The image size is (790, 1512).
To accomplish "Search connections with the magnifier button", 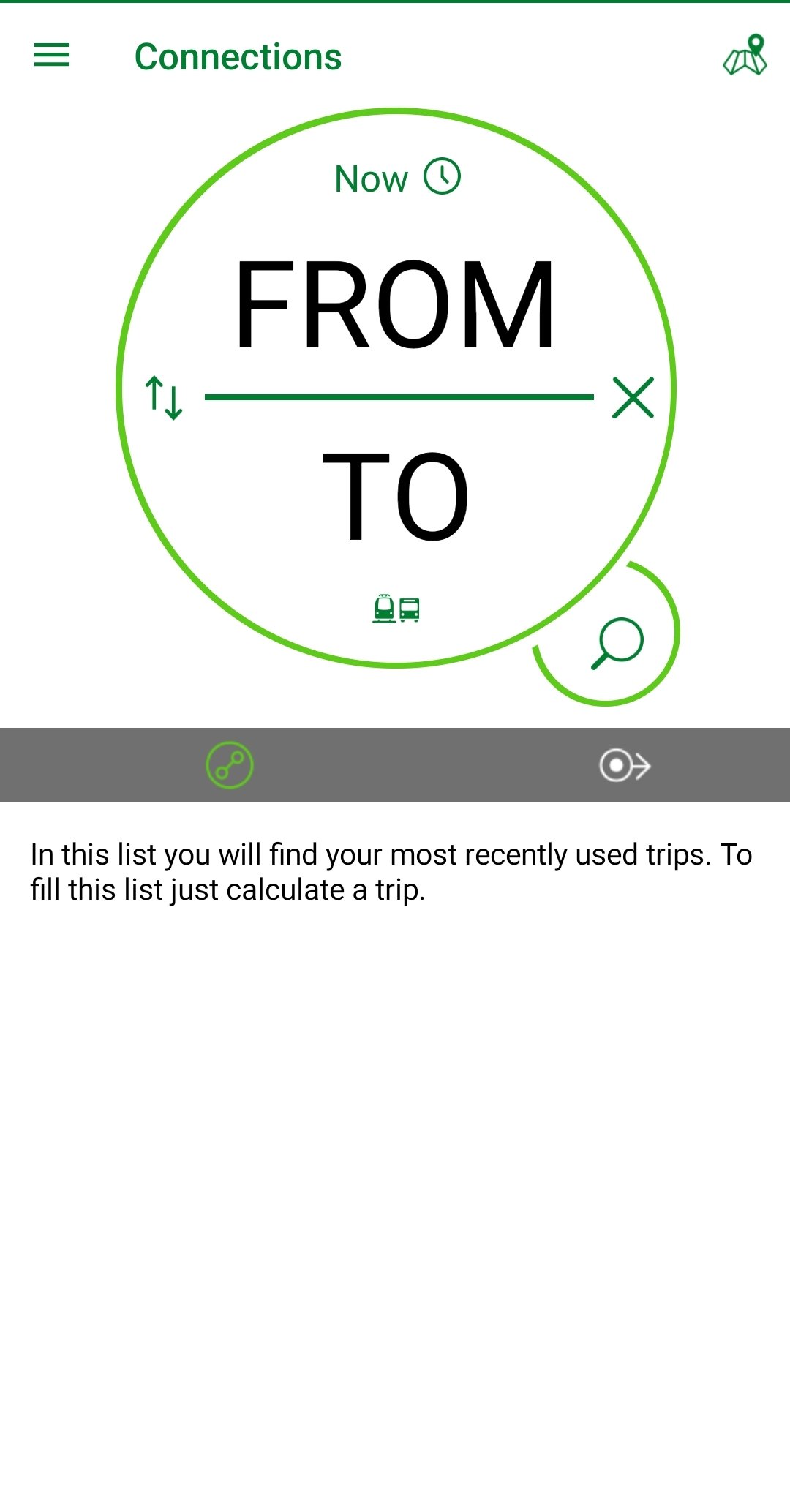I will pos(617,643).
